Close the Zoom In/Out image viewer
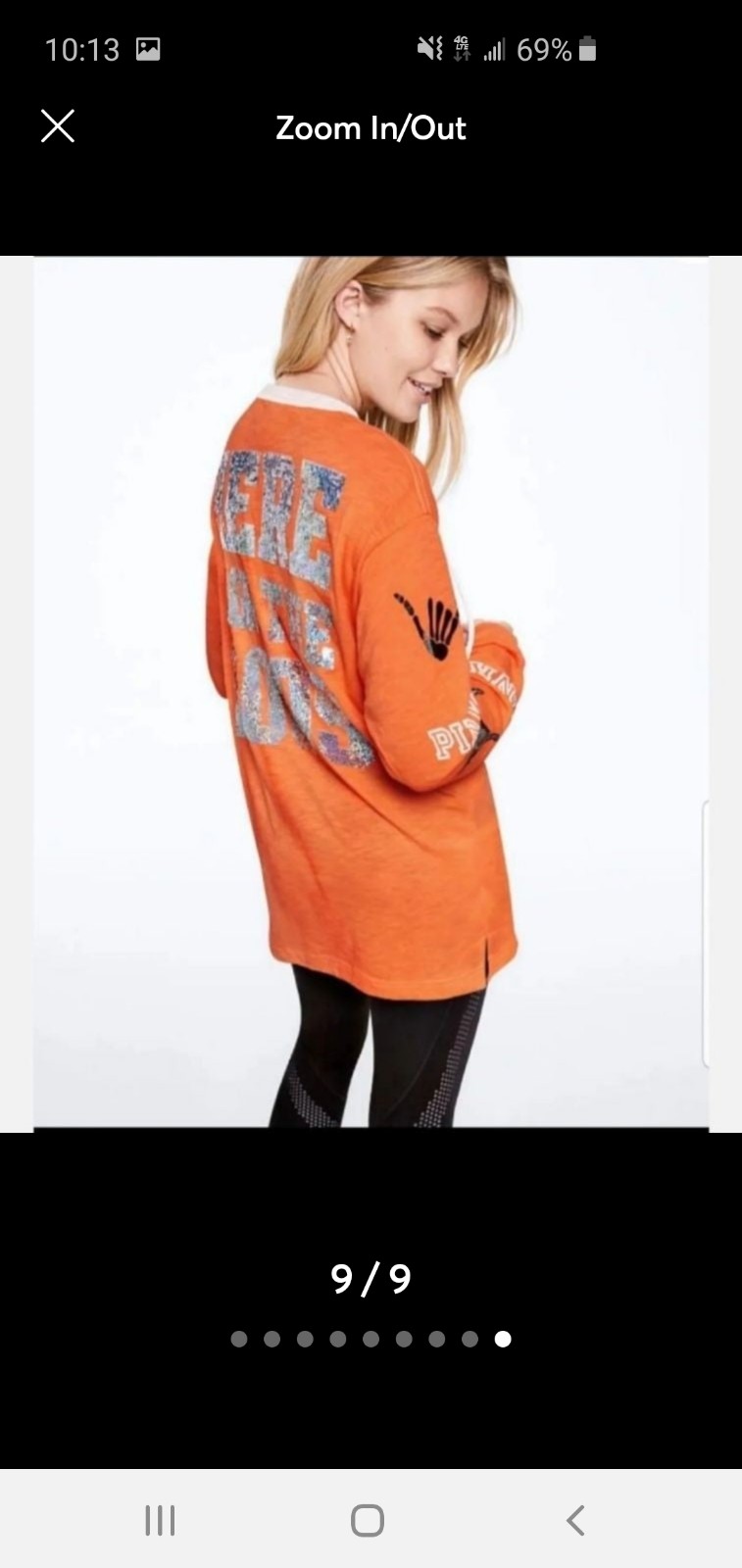This screenshot has width=742, height=1568. tap(58, 126)
